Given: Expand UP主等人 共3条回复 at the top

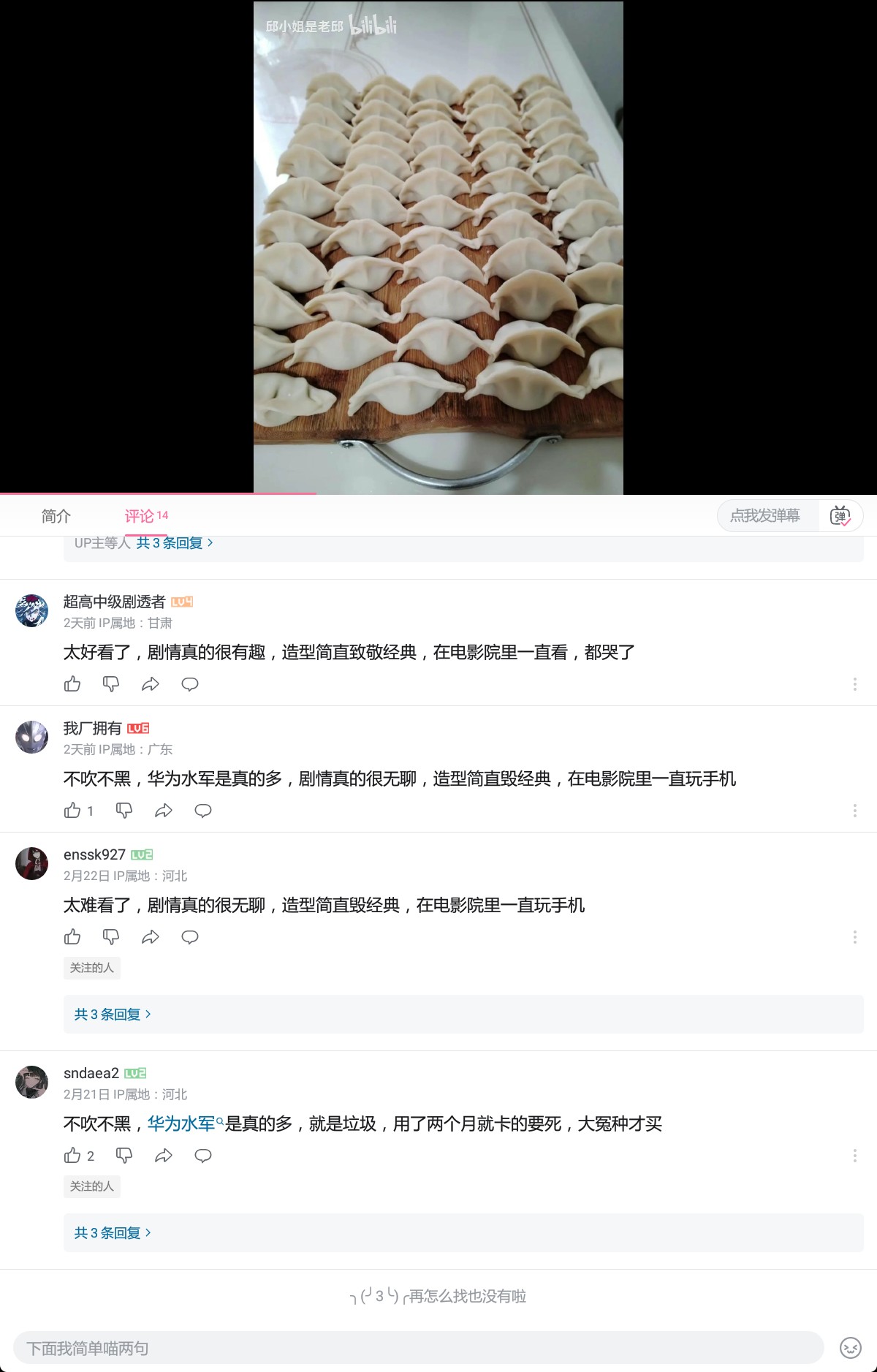Looking at the screenshot, I should tap(174, 543).
